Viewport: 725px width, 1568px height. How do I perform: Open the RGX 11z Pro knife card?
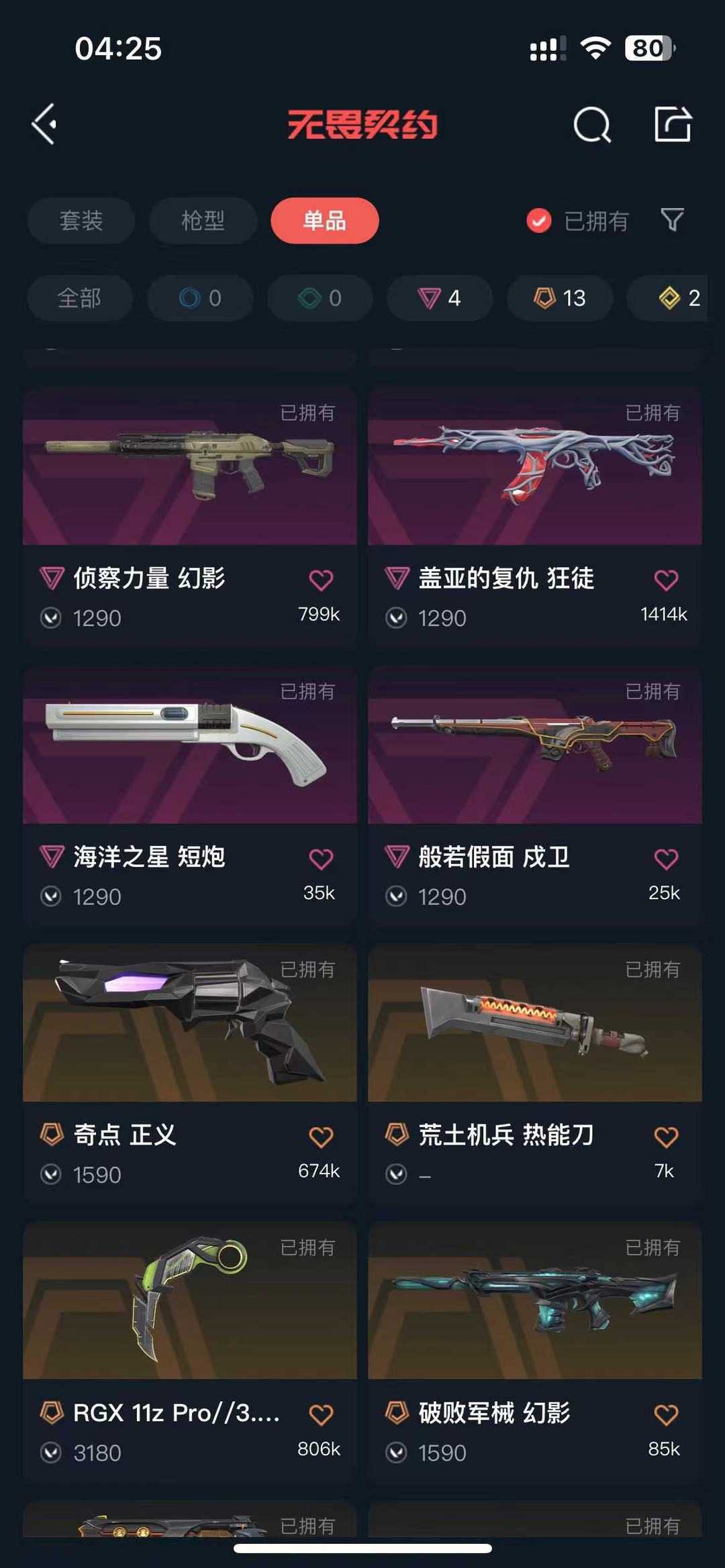pos(190,1352)
